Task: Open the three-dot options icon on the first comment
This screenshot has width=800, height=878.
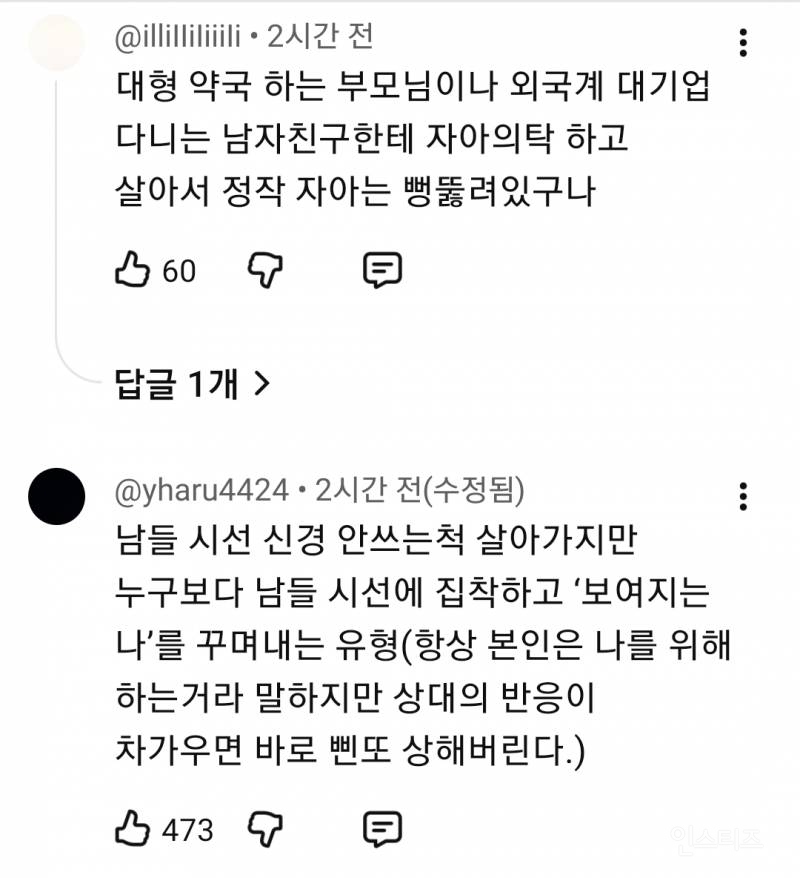Action: click(x=745, y=42)
